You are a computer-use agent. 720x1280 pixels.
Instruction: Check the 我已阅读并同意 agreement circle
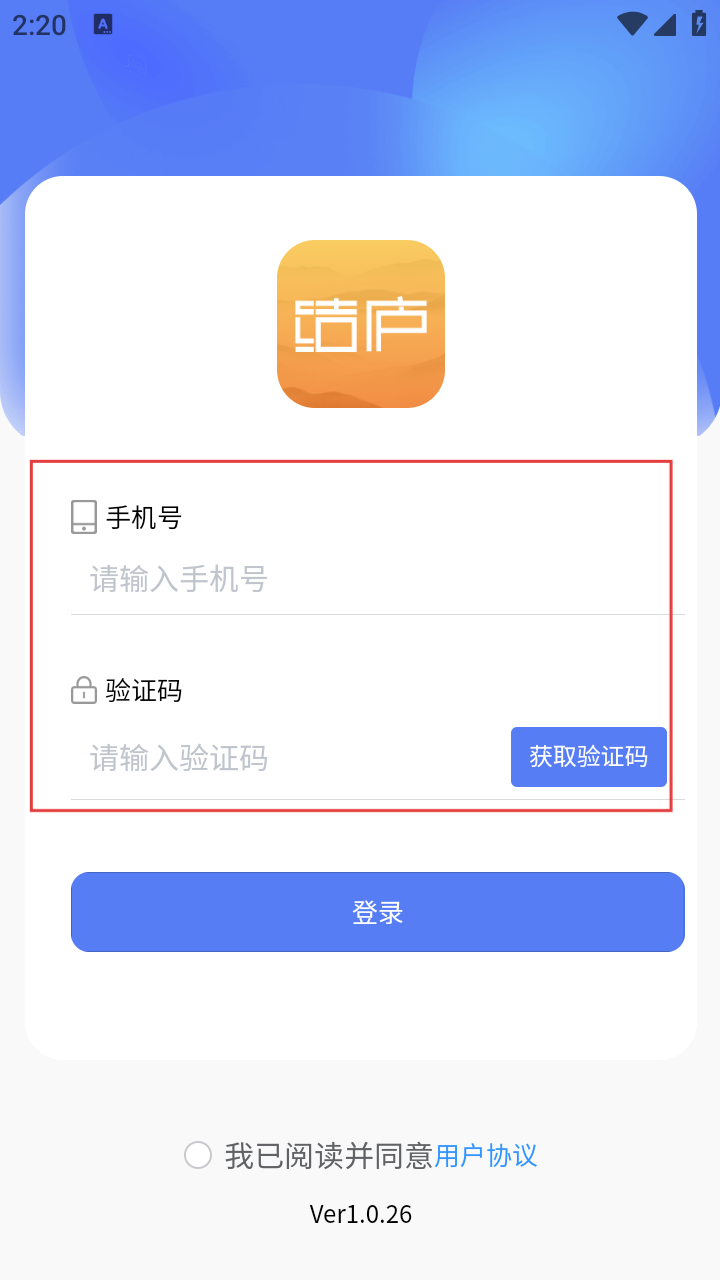coord(198,1156)
